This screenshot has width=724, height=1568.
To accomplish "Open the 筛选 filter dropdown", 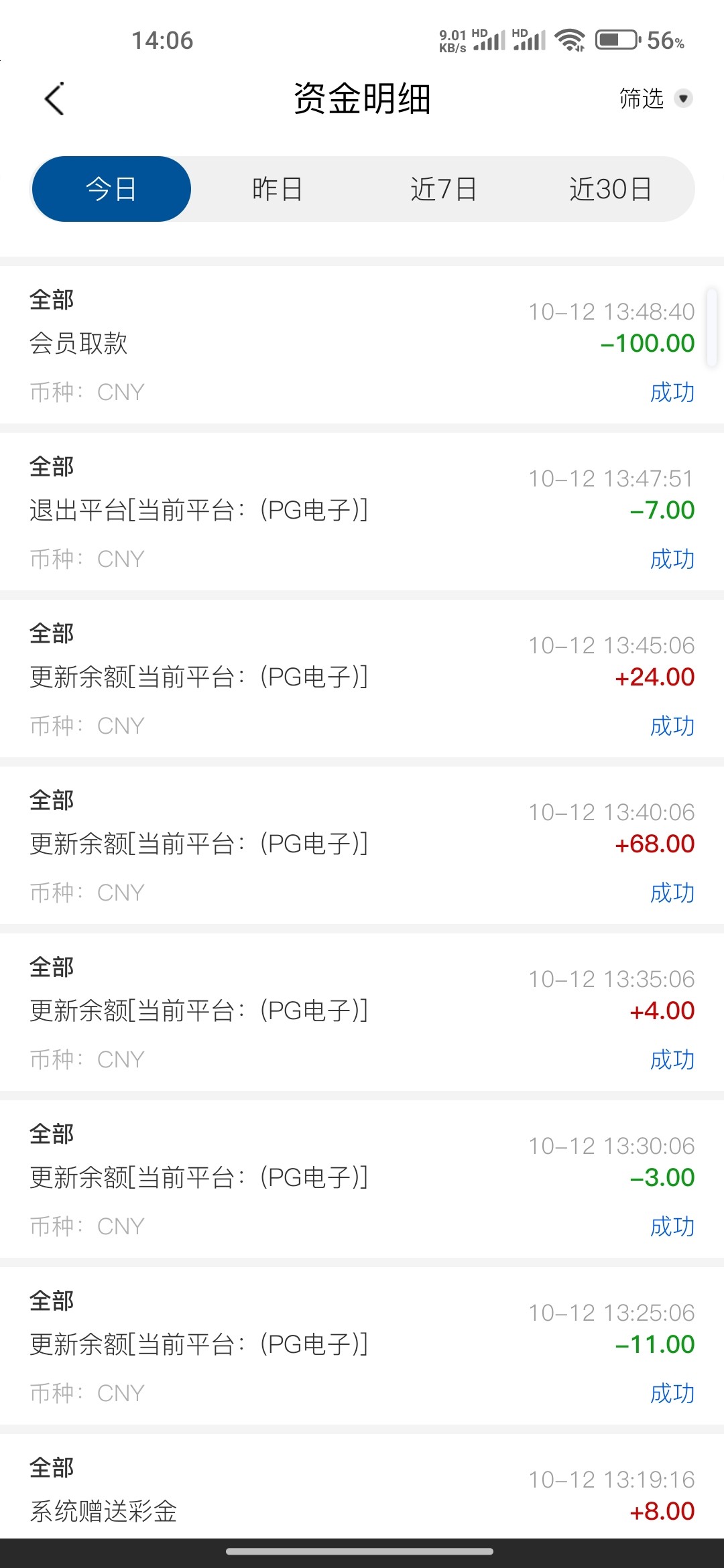I will [656, 99].
